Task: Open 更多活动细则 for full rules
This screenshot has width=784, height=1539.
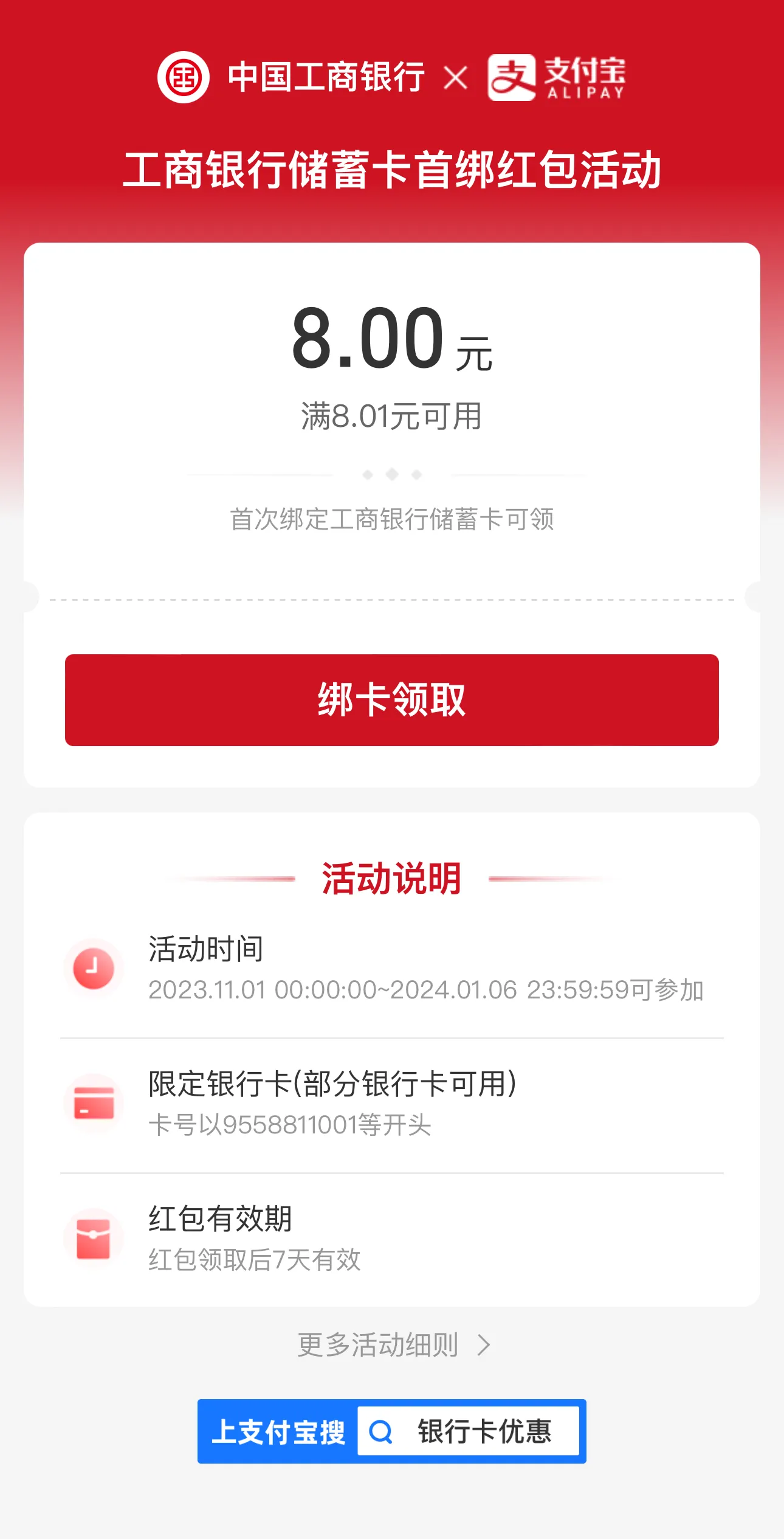Action: 393,1344
